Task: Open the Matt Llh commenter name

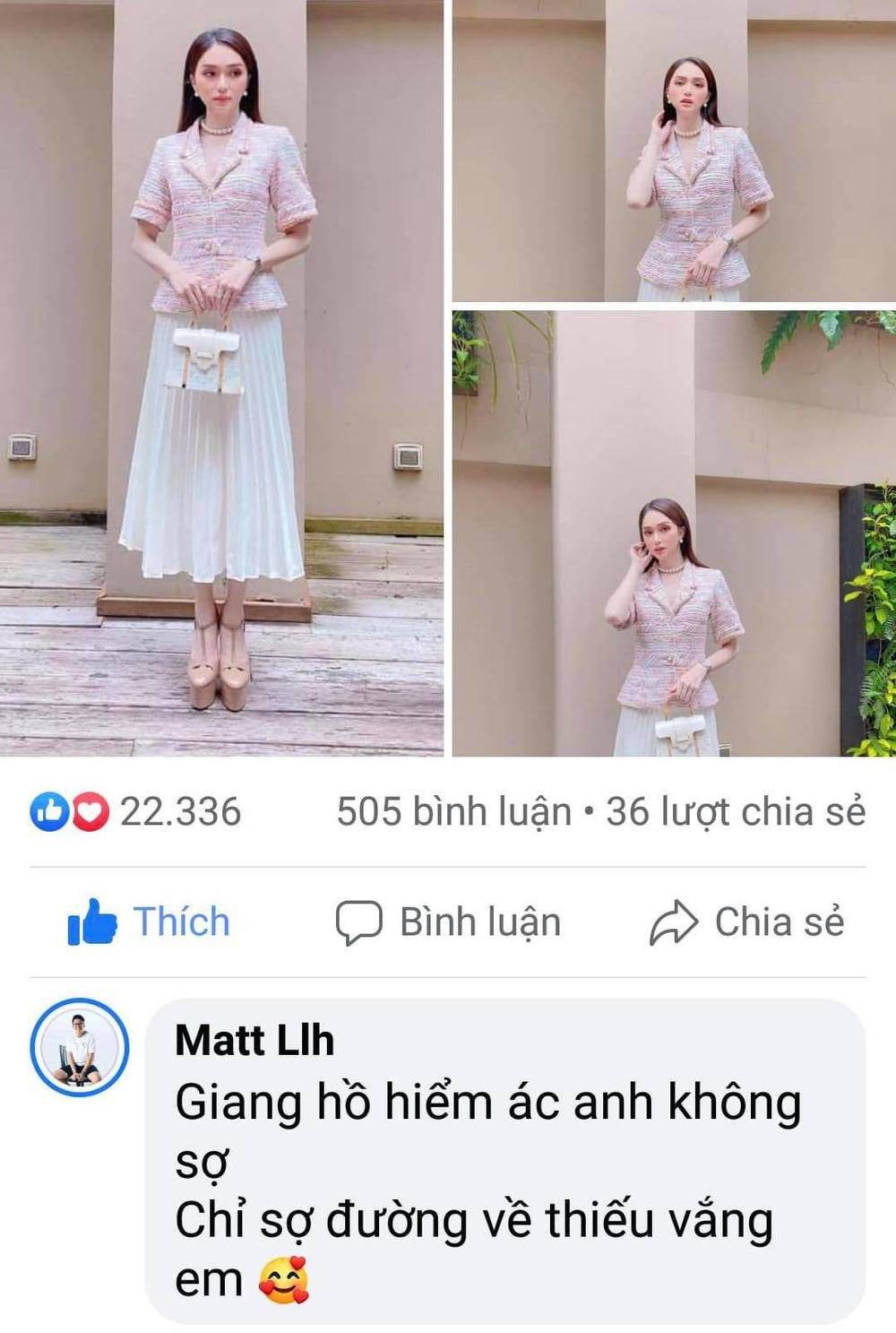Action: coord(254,1041)
